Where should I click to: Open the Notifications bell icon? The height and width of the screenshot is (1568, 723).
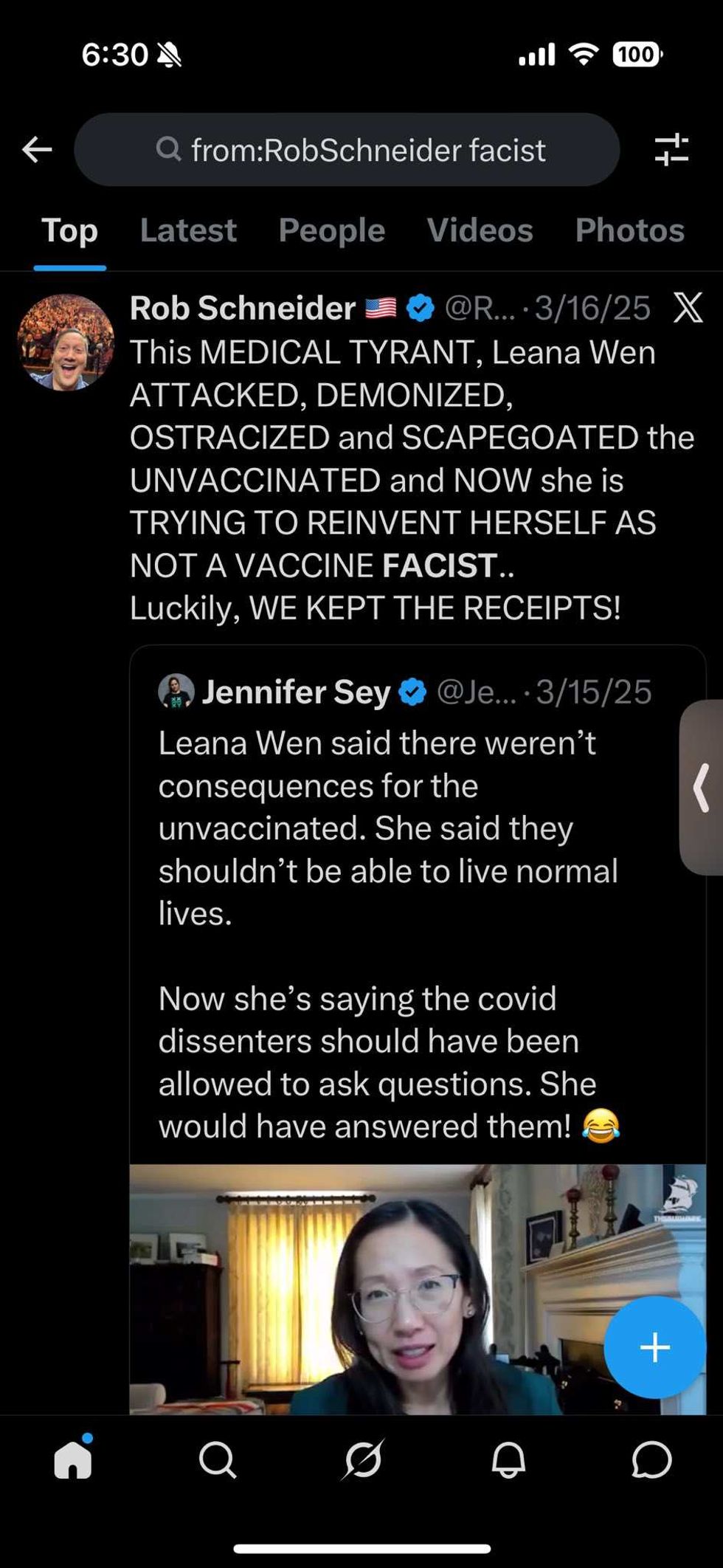click(506, 1460)
